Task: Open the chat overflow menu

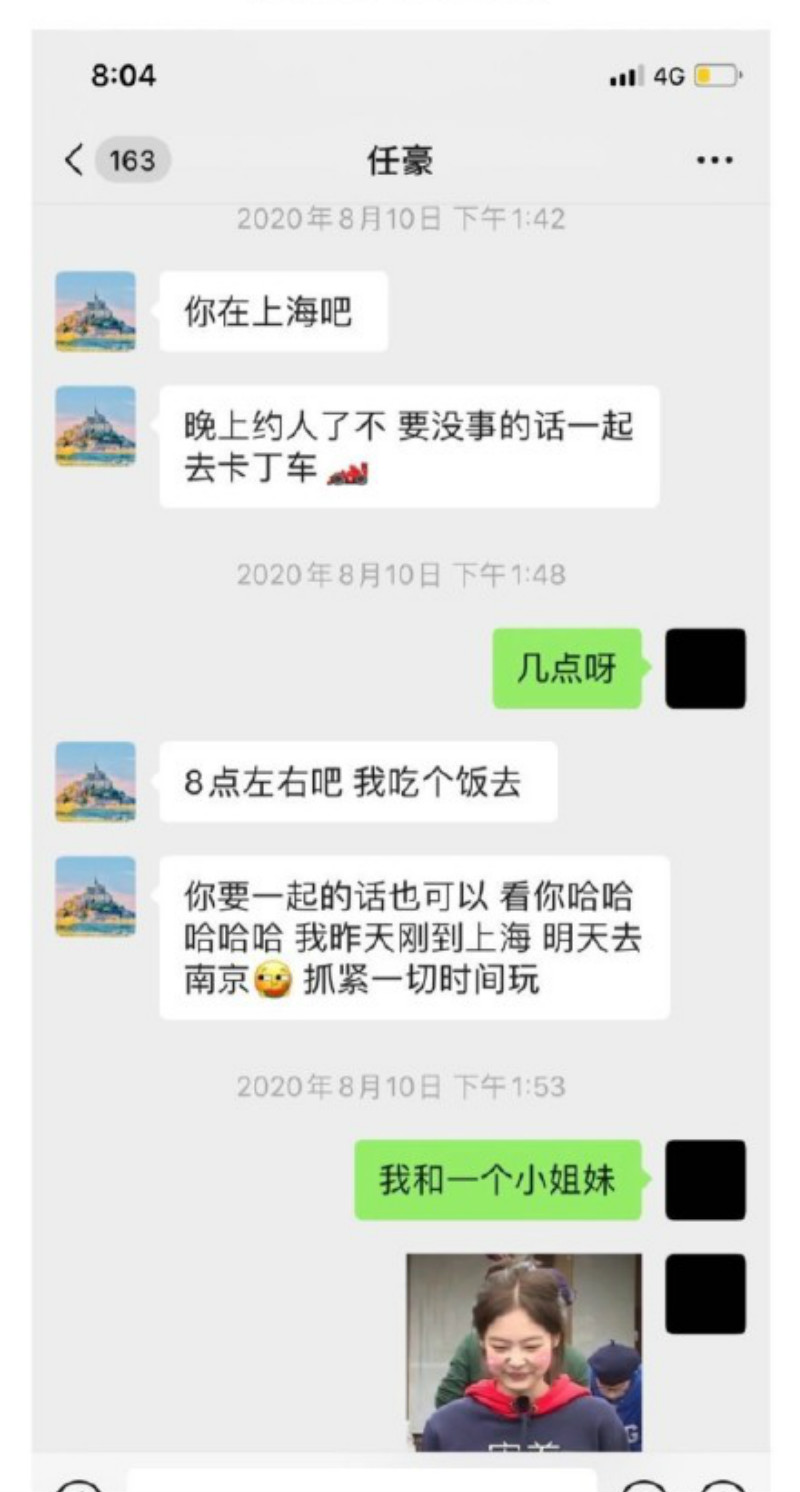Action: coord(714,160)
